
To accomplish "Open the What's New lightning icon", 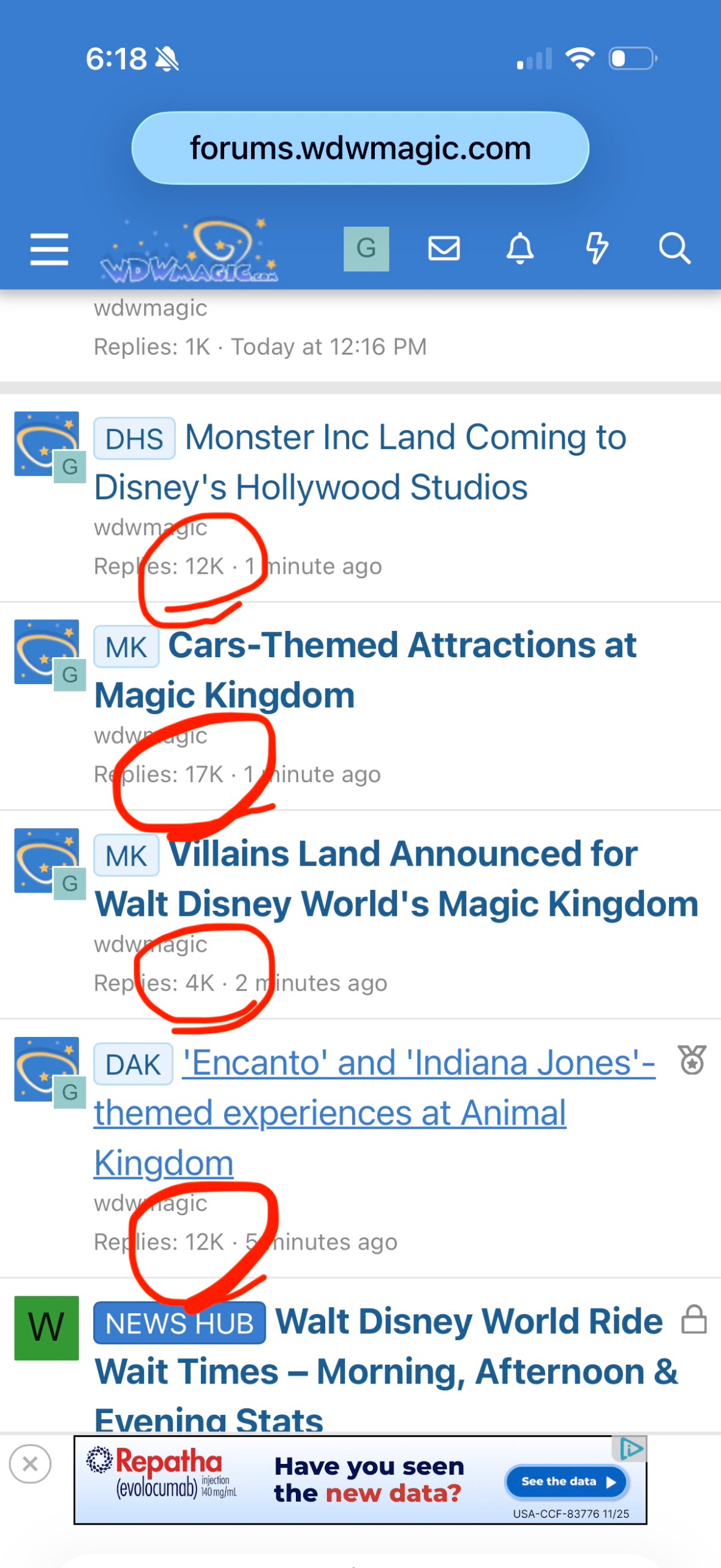I will click(597, 249).
